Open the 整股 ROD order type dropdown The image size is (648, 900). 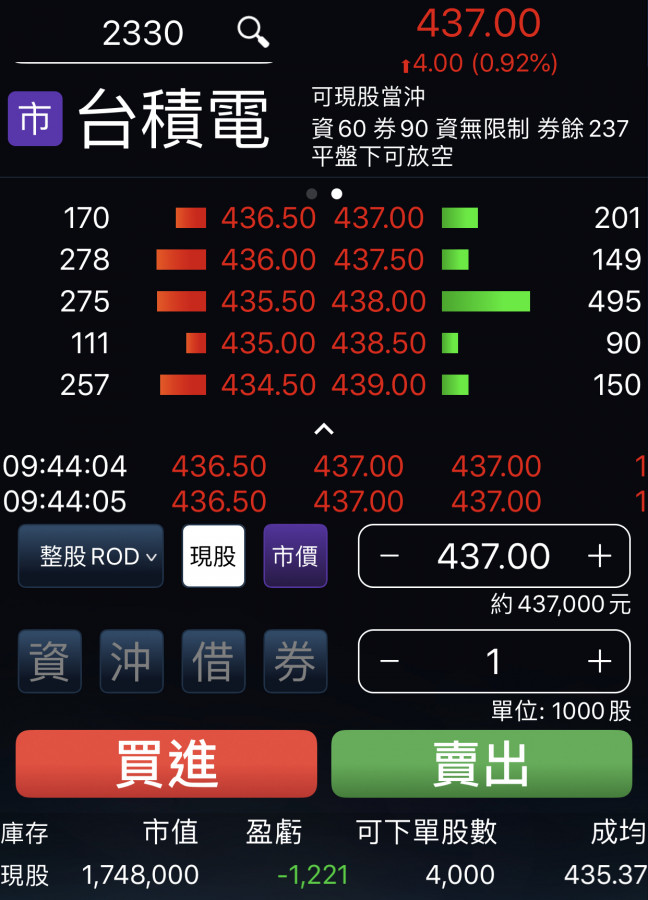click(x=90, y=556)
